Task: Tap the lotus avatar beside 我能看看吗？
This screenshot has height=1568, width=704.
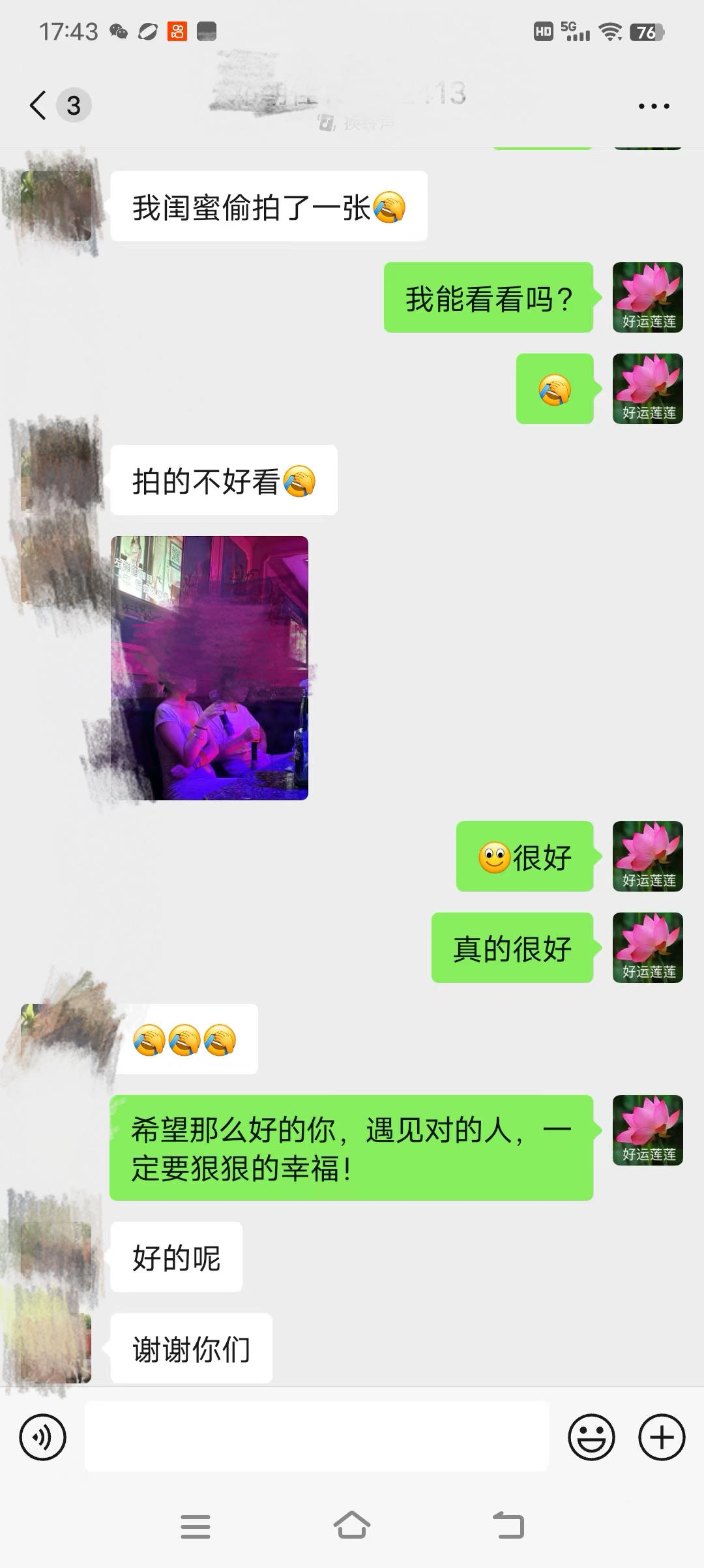Action: (x=647, y=297)
